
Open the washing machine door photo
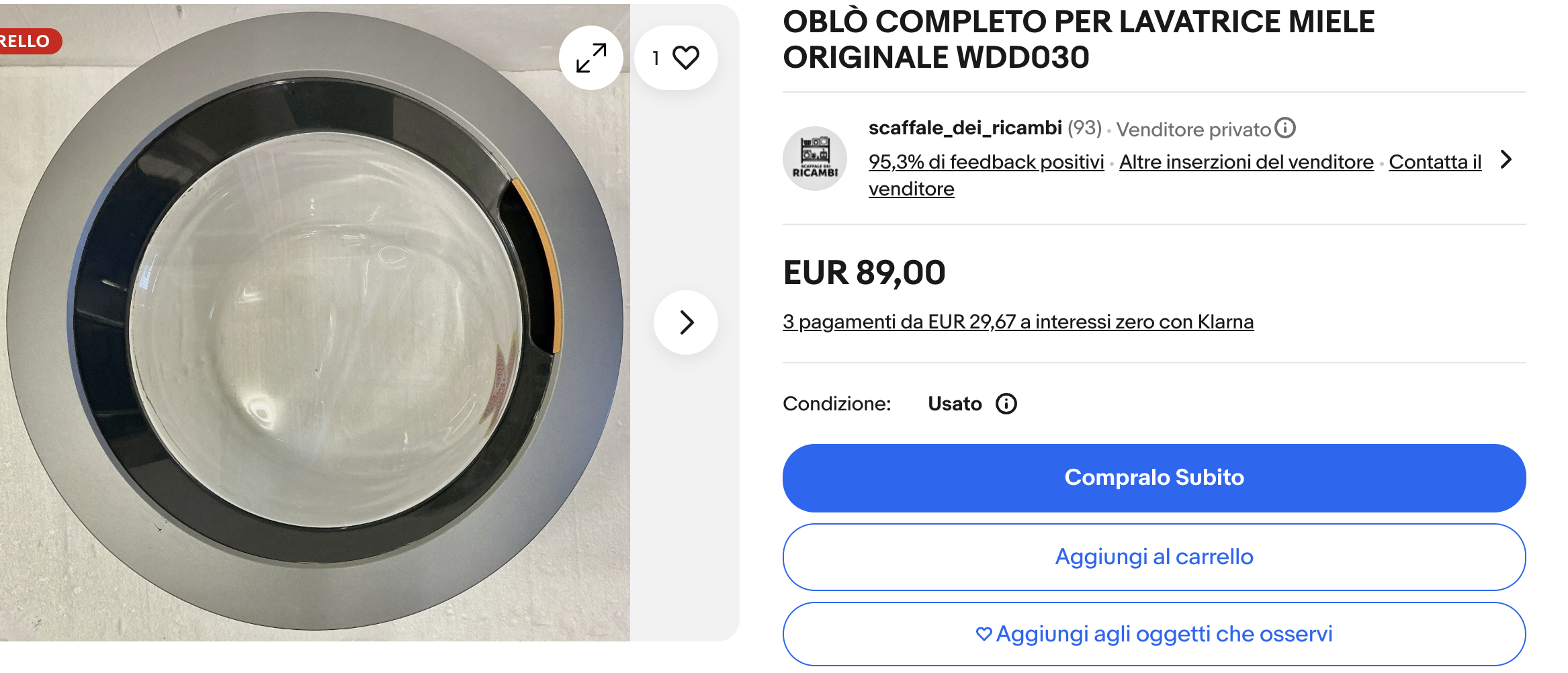click(x=314, y=322)
